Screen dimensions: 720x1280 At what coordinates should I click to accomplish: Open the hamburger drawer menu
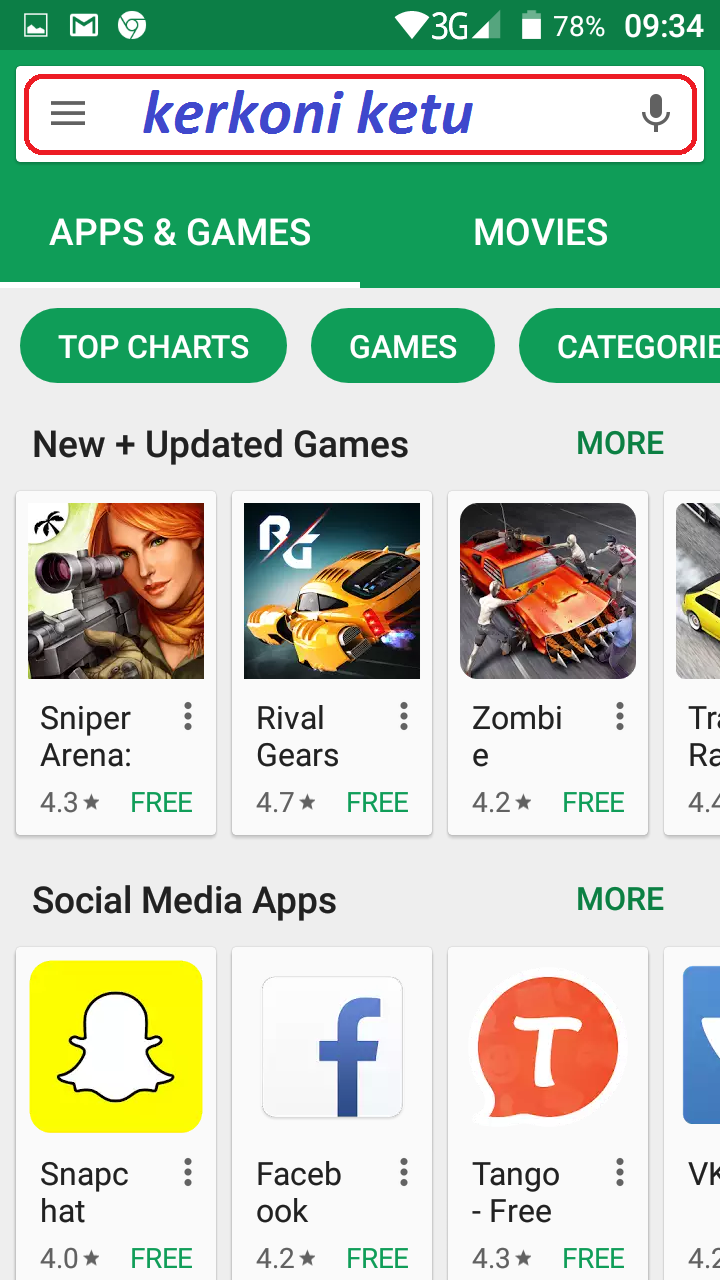[x=68, y=113]
